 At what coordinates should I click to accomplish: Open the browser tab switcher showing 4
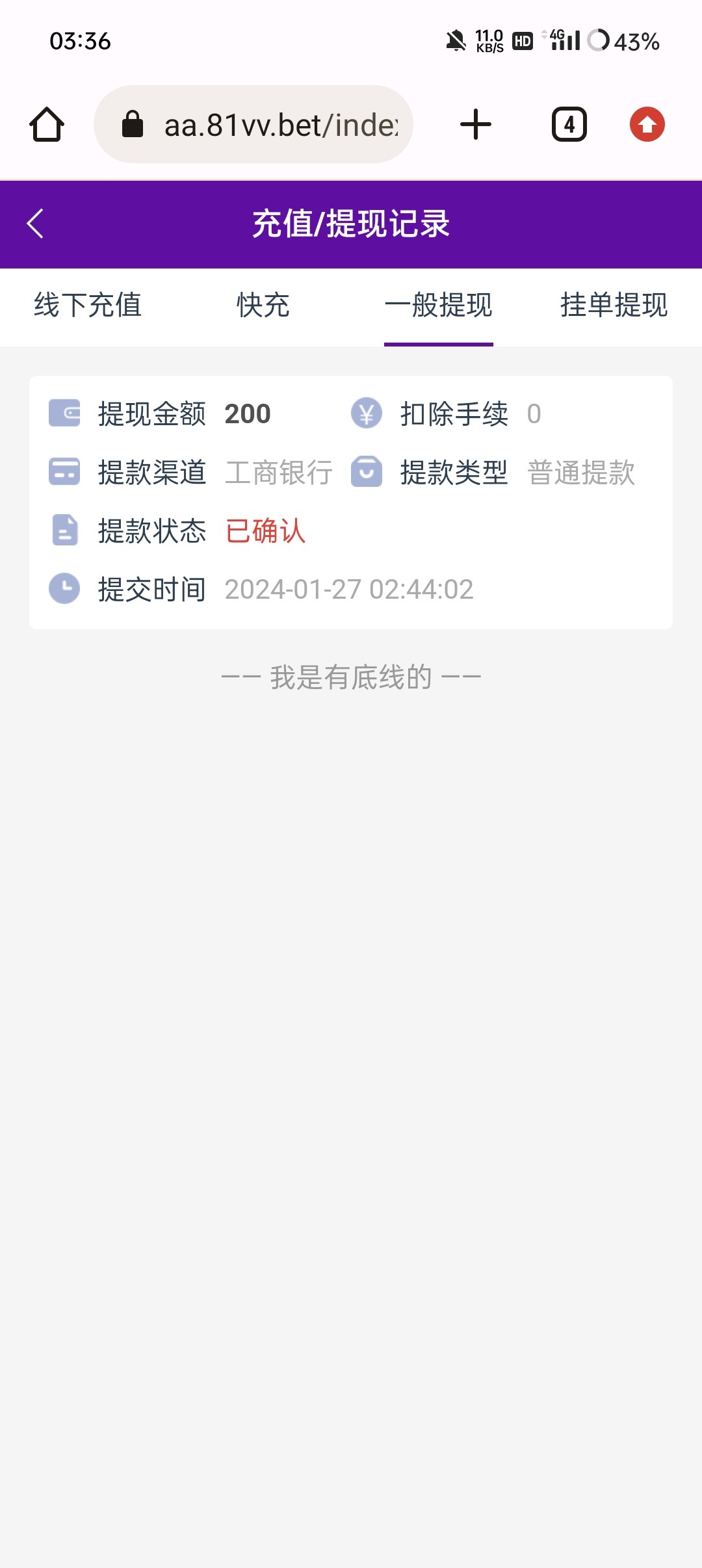(569, 124)
